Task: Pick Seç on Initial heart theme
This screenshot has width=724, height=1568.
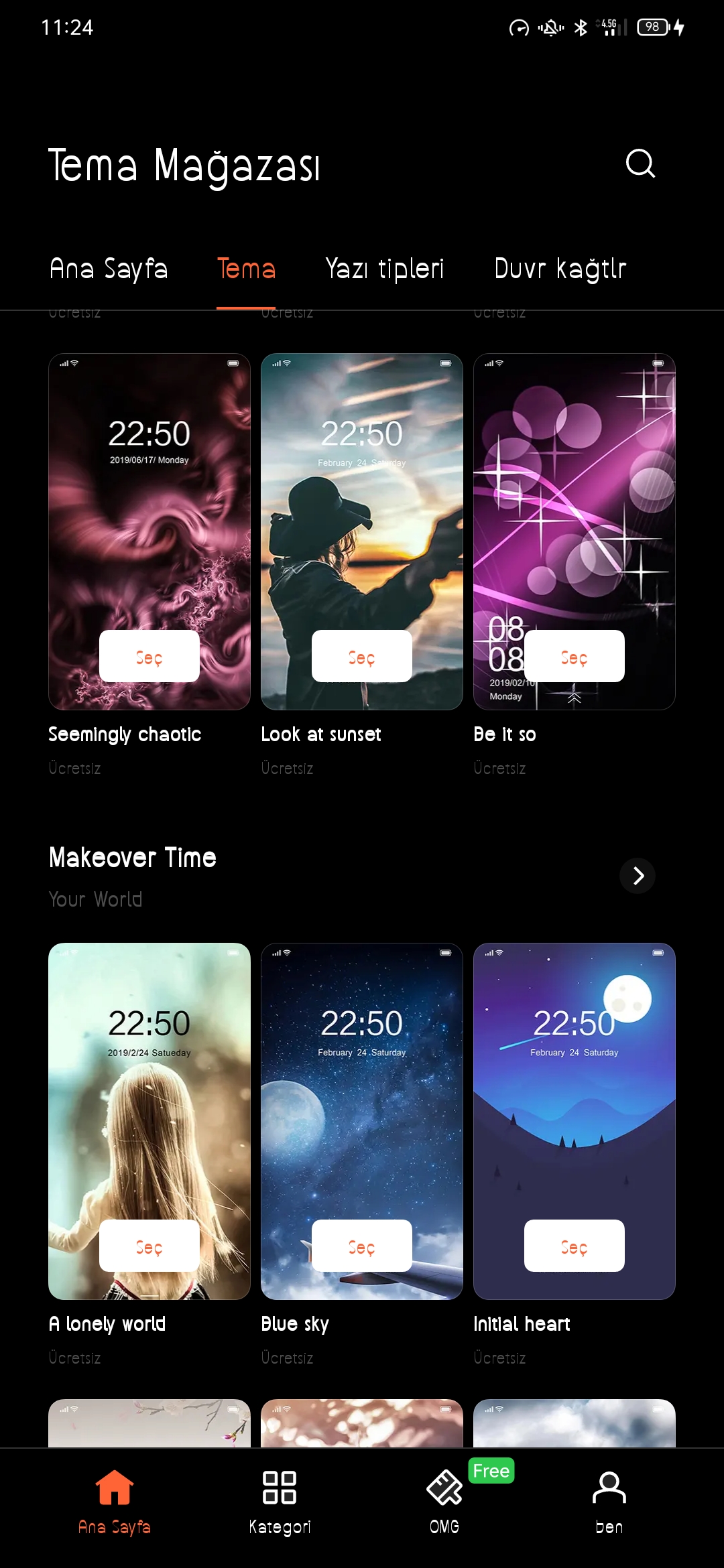Action: click(575, 1246)
